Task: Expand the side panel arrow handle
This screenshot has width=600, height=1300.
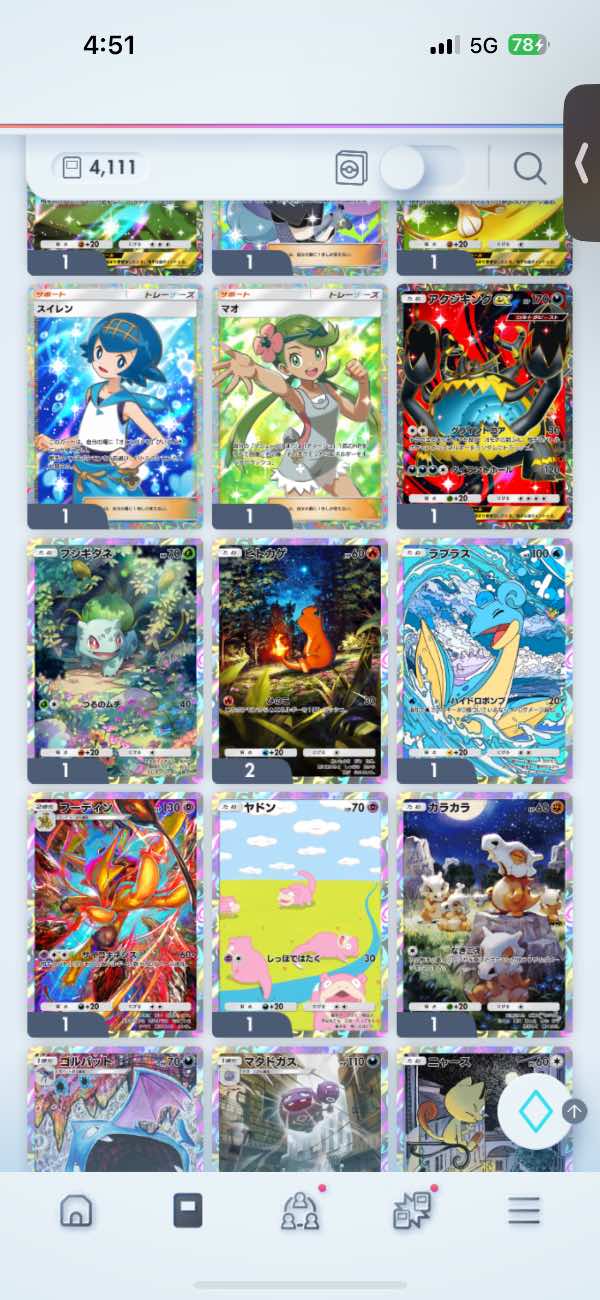Action: (x=582, y=162)
